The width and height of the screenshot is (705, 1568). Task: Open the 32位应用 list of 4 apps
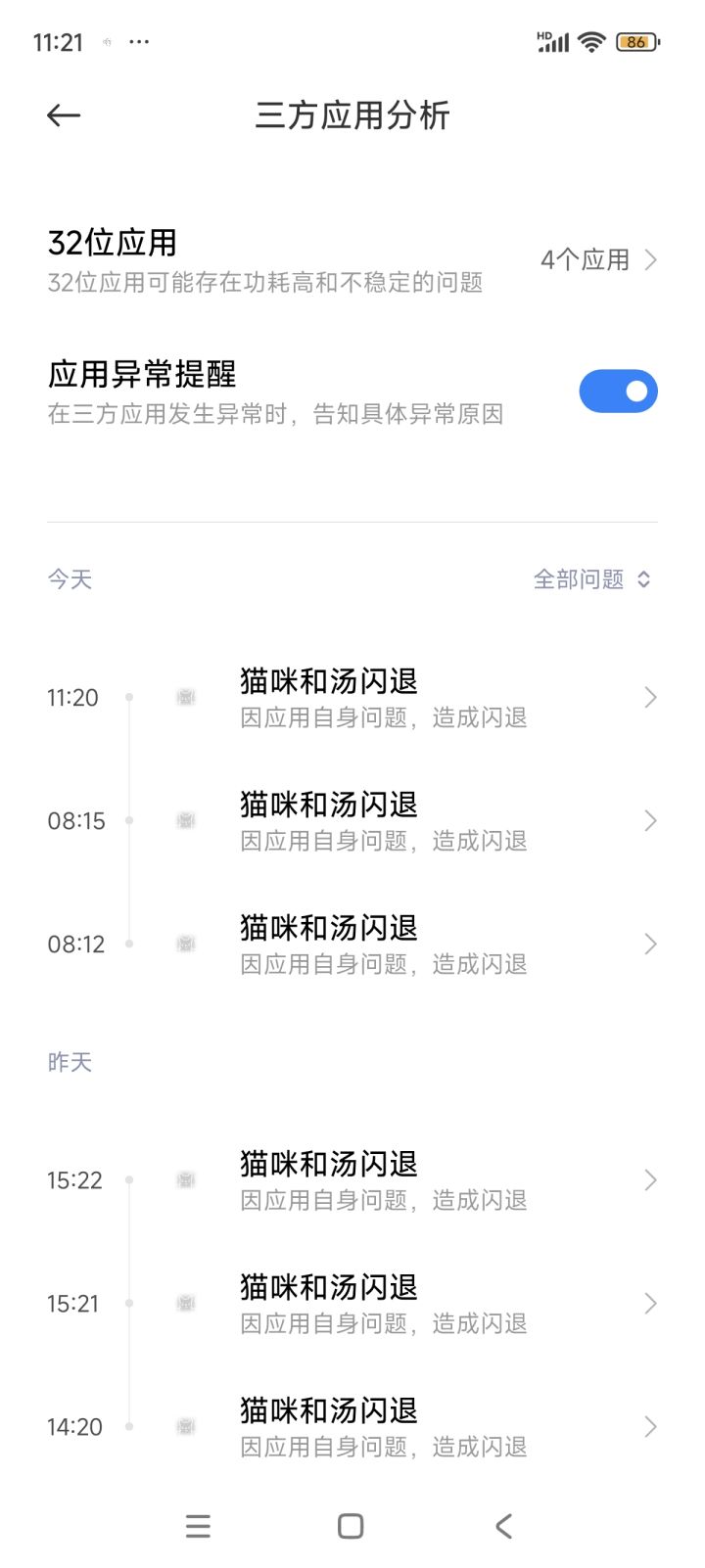click(597, 260)
